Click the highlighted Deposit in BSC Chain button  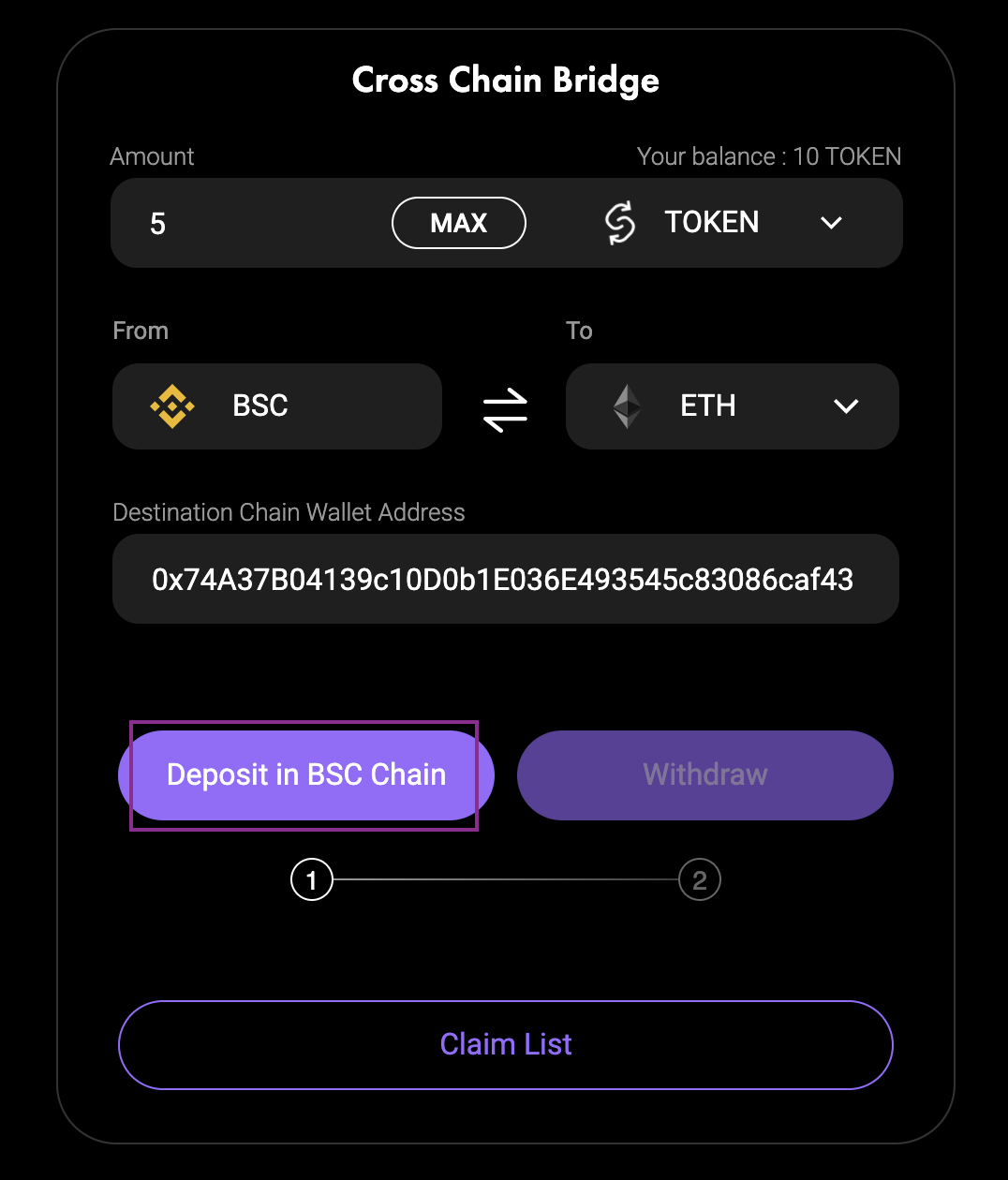click(305, 774)
